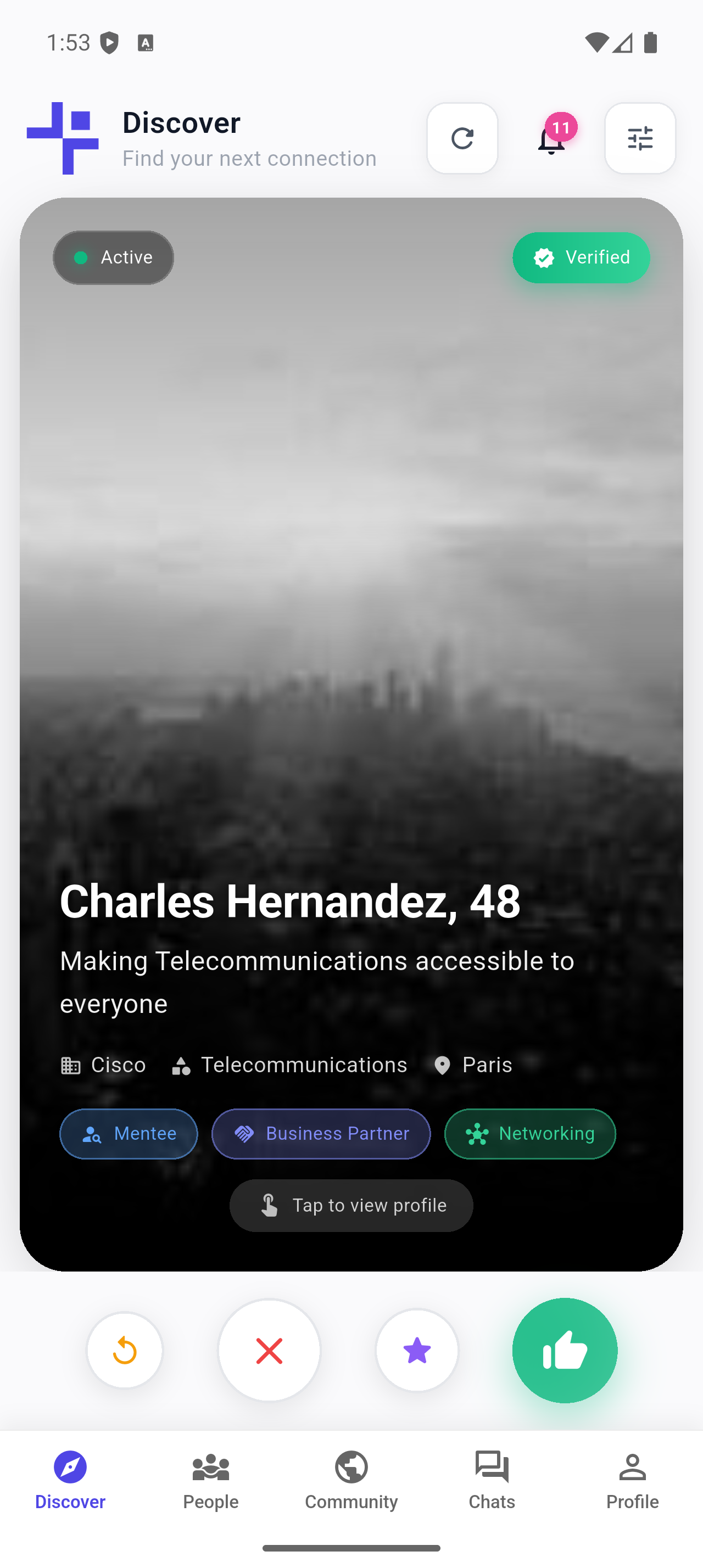Viewport: 703px width, 1568px height.
Task: Open the Chats tab
Action: click(492, 1480)
